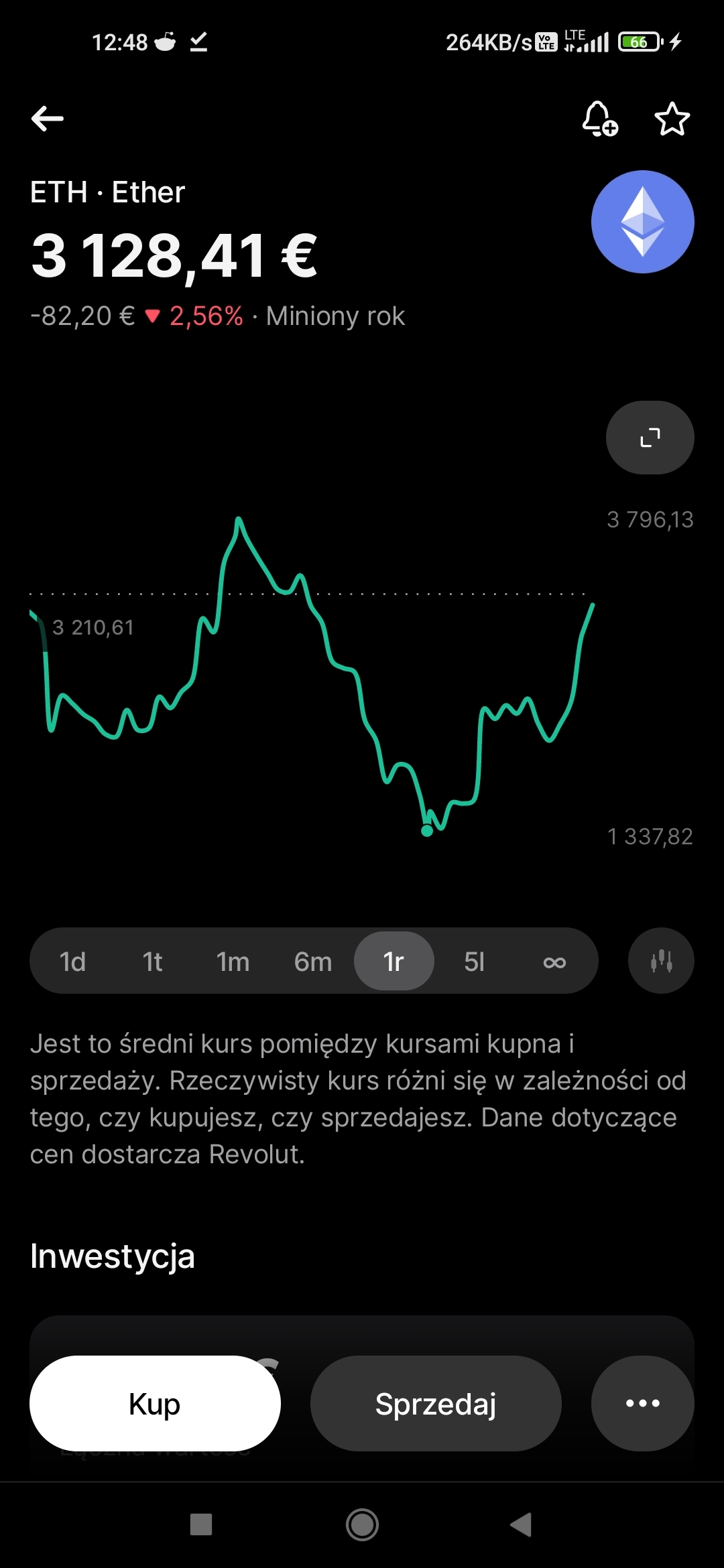Viewport: 724px width, 1568px height.
Task: Switch chart range to 1d
Action: point(72,962)
